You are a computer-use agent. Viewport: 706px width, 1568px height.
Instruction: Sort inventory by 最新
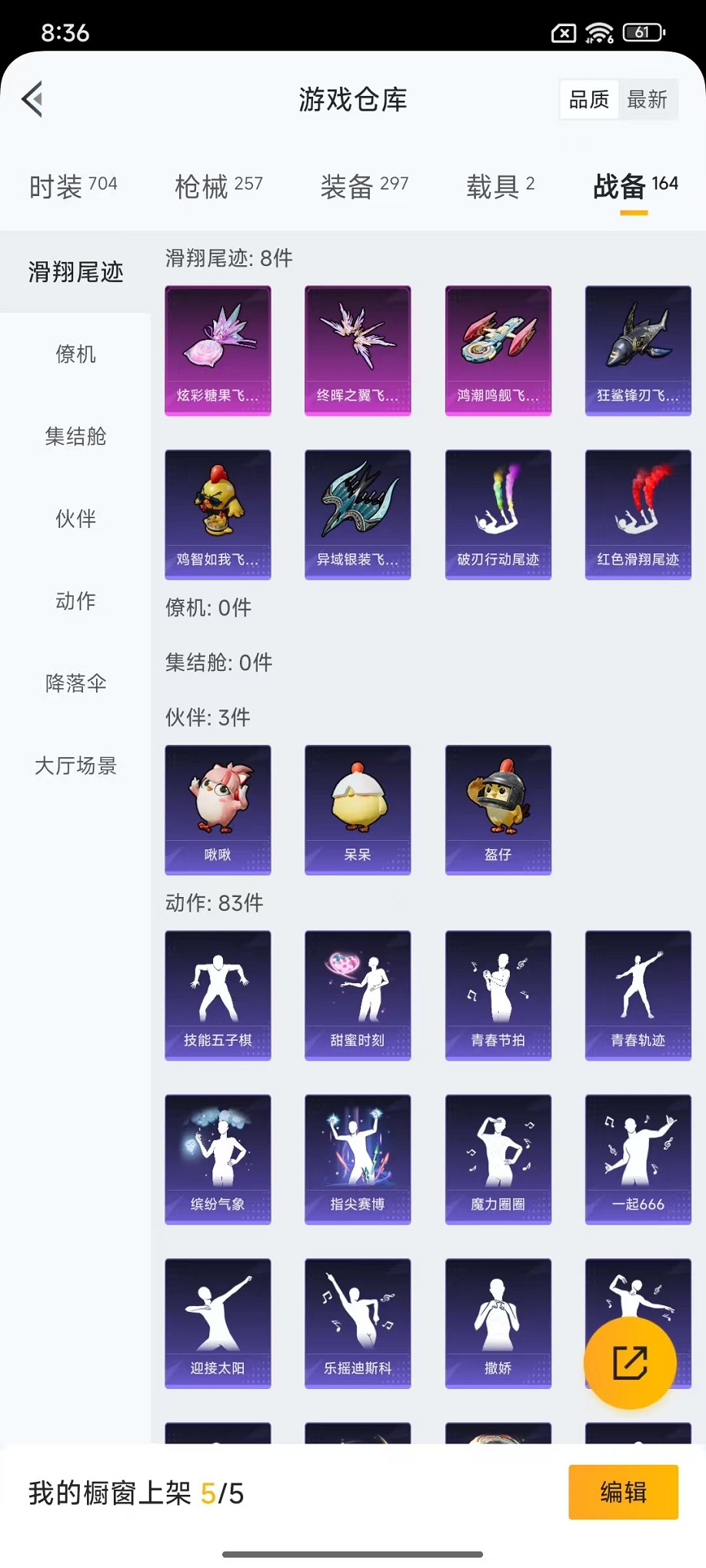[647, 99]
